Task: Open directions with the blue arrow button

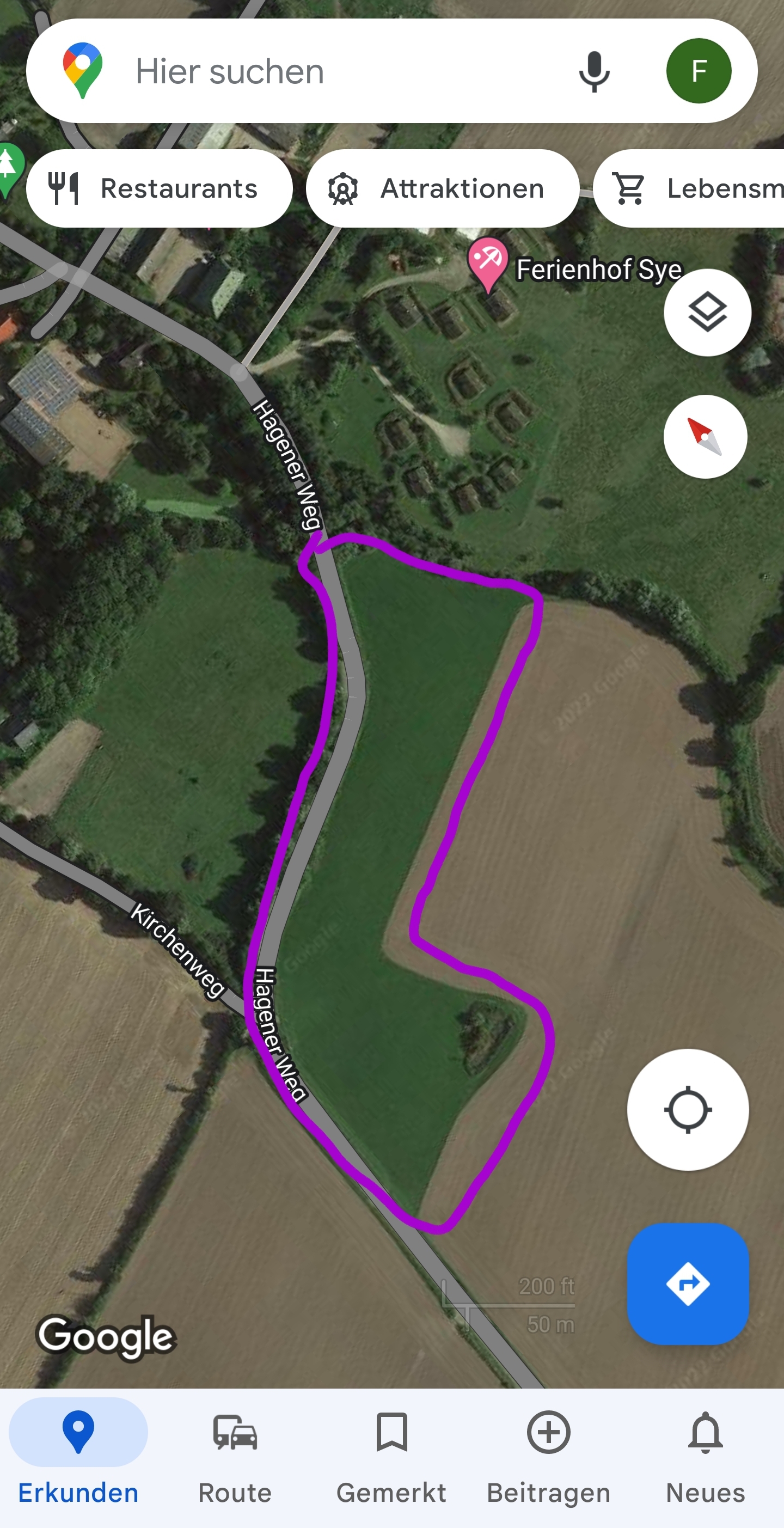Action: (687, 1283)
